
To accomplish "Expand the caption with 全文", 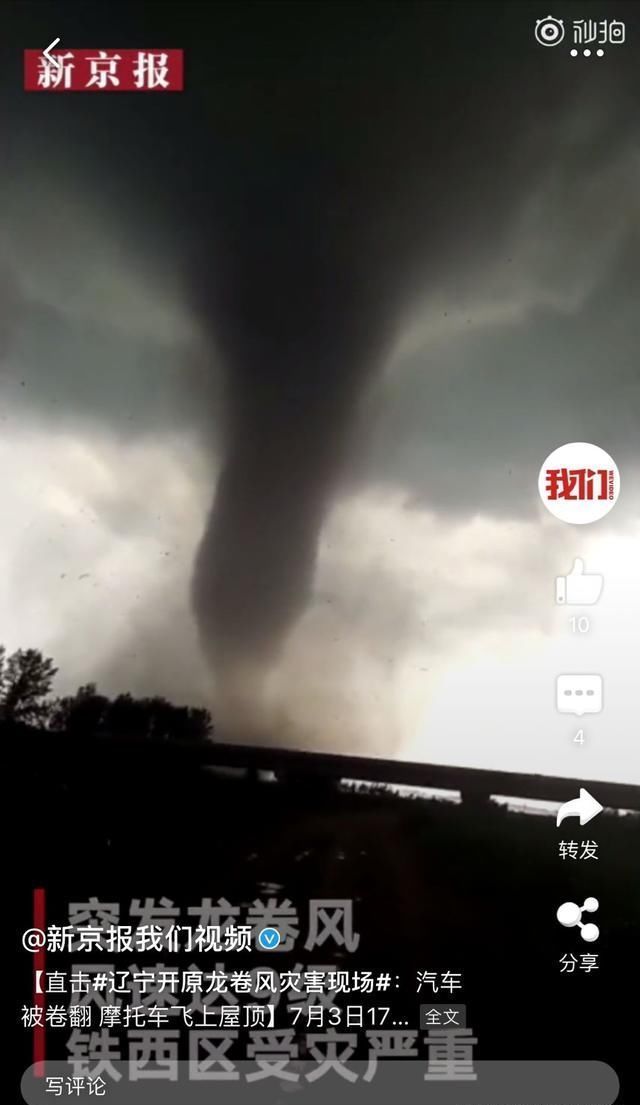I will click(442, 1017).
